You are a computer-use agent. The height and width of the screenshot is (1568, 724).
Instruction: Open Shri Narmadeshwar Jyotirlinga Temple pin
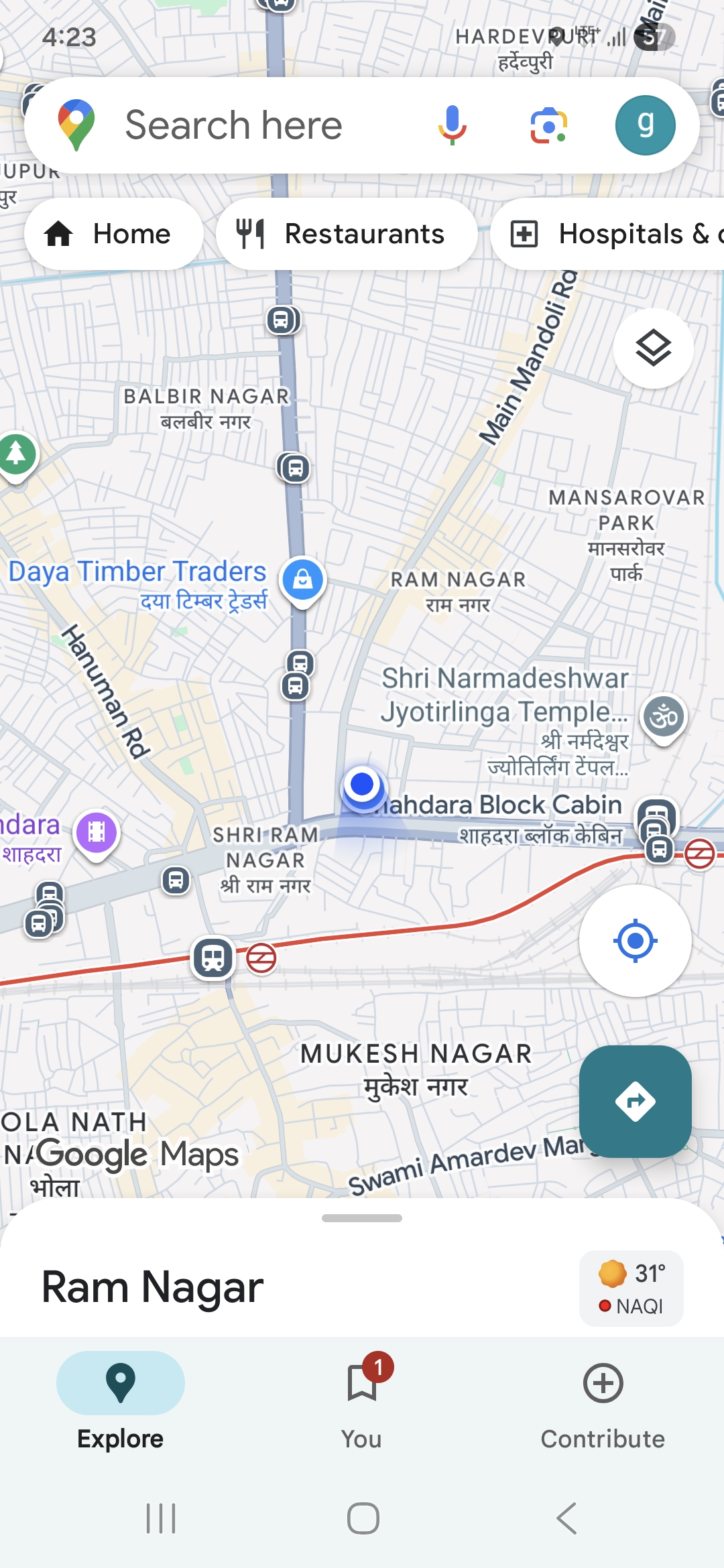664,717
